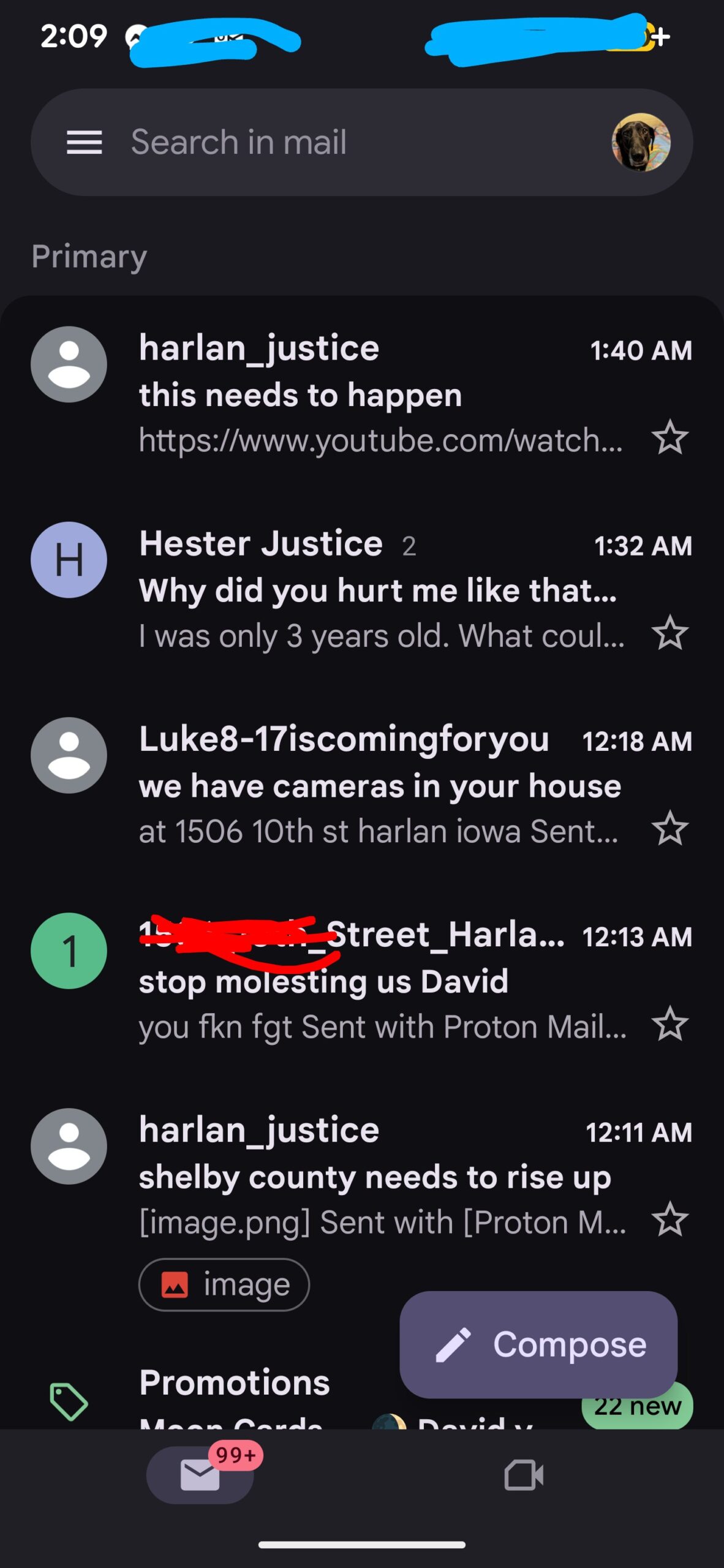
Task: Star the "we have cameras in your house" email
Action: point(670,828)
